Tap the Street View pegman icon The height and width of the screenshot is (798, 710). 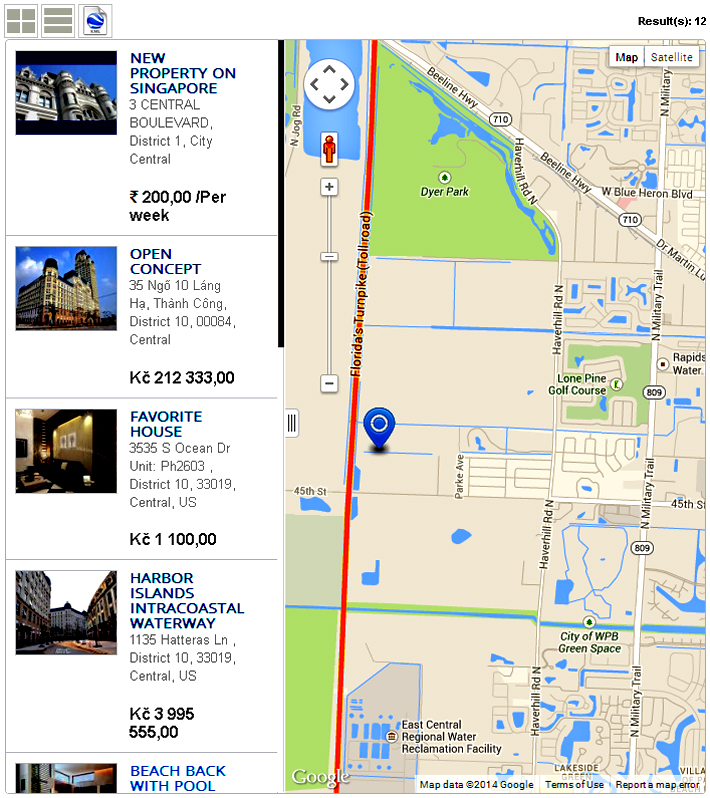pyautogui.click(x=329, y=149)
